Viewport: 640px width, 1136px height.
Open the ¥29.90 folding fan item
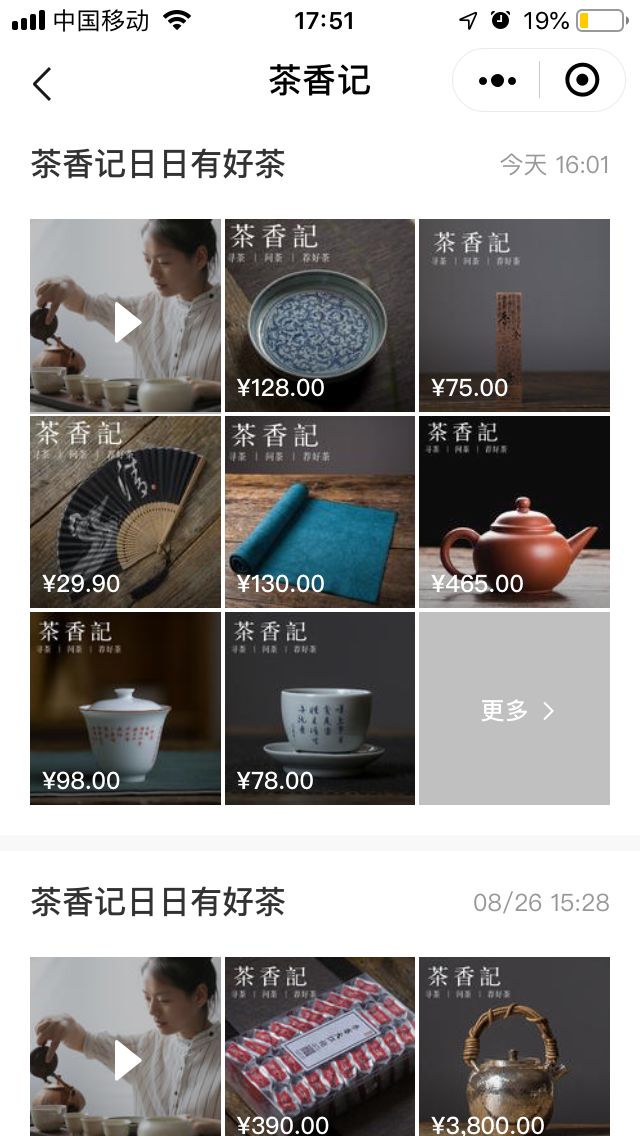pos(125,511)
